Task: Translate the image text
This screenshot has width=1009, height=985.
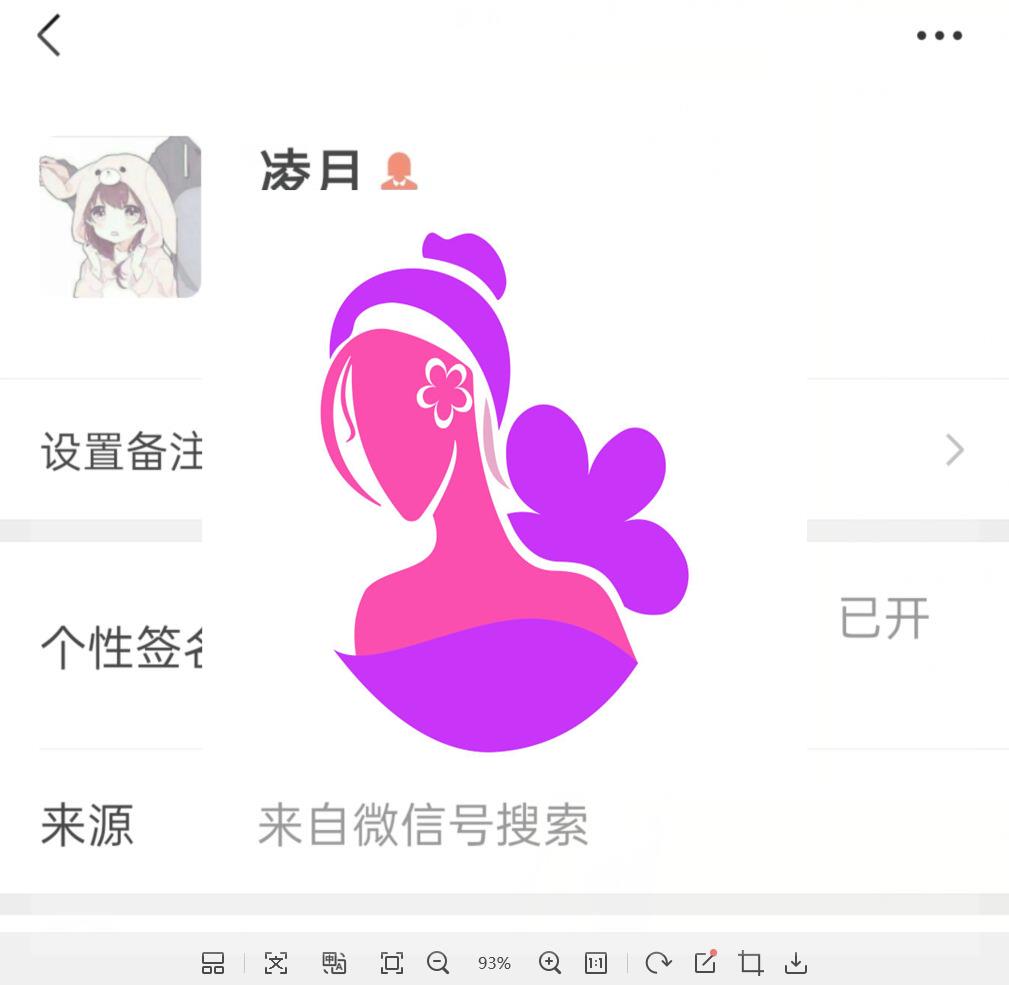Action: pyautogui.click(x=334, y=963)
